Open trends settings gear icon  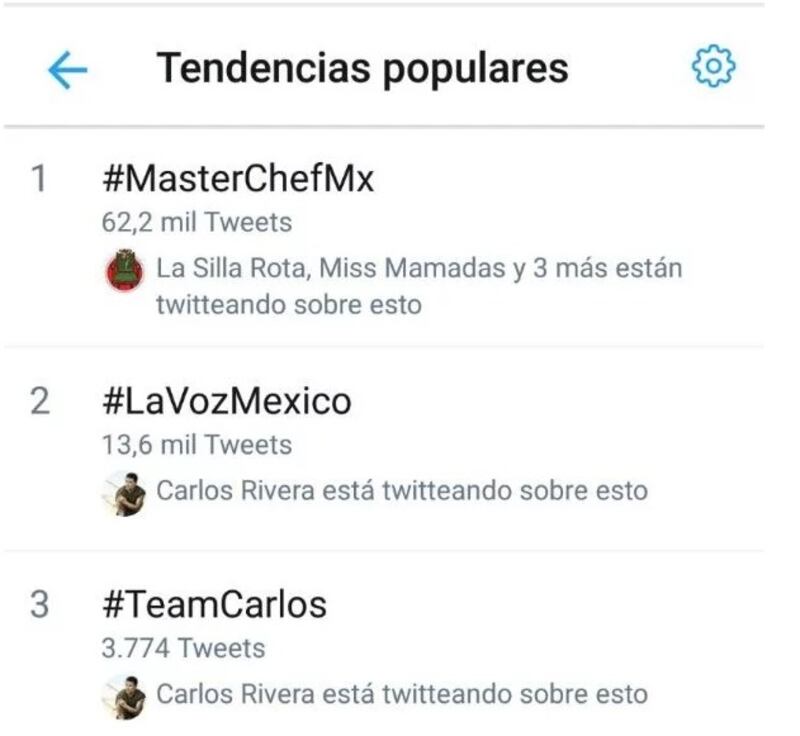(x=714, y=67)
